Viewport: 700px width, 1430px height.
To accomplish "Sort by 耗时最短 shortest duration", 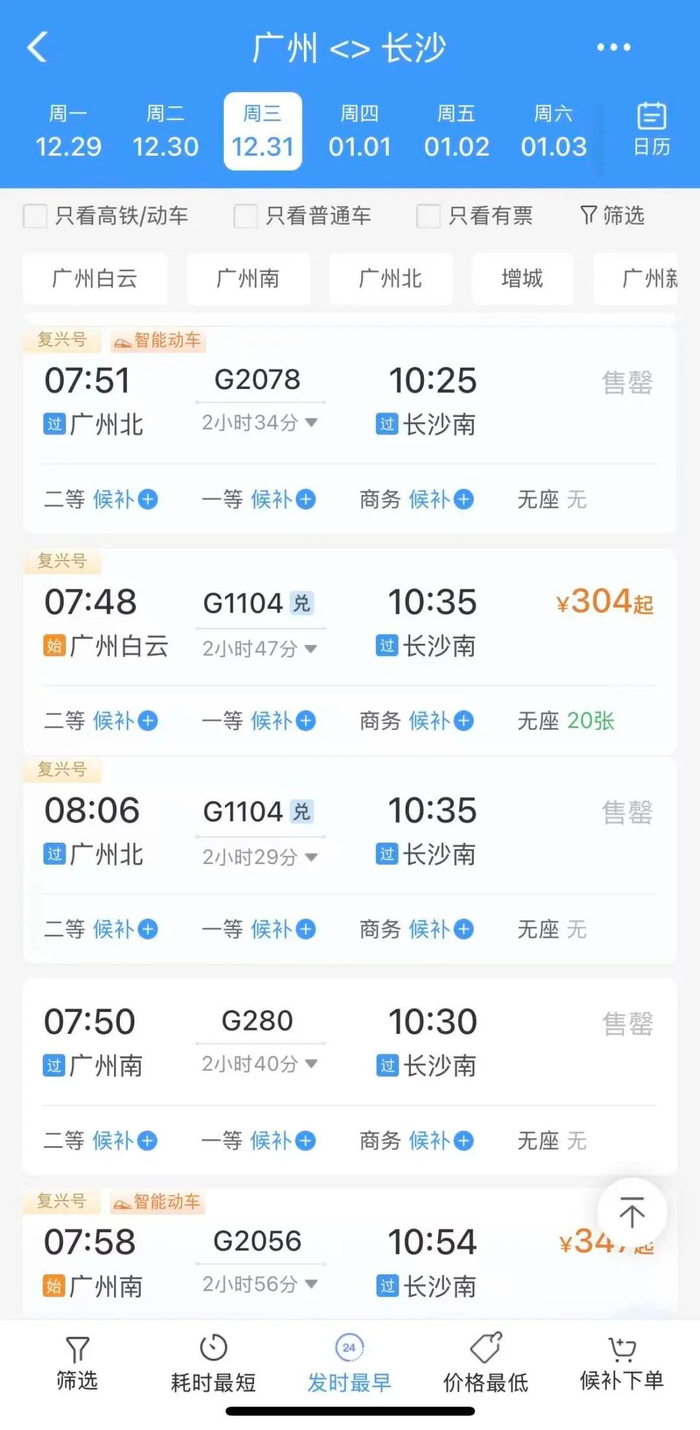I will (213, 1364).
